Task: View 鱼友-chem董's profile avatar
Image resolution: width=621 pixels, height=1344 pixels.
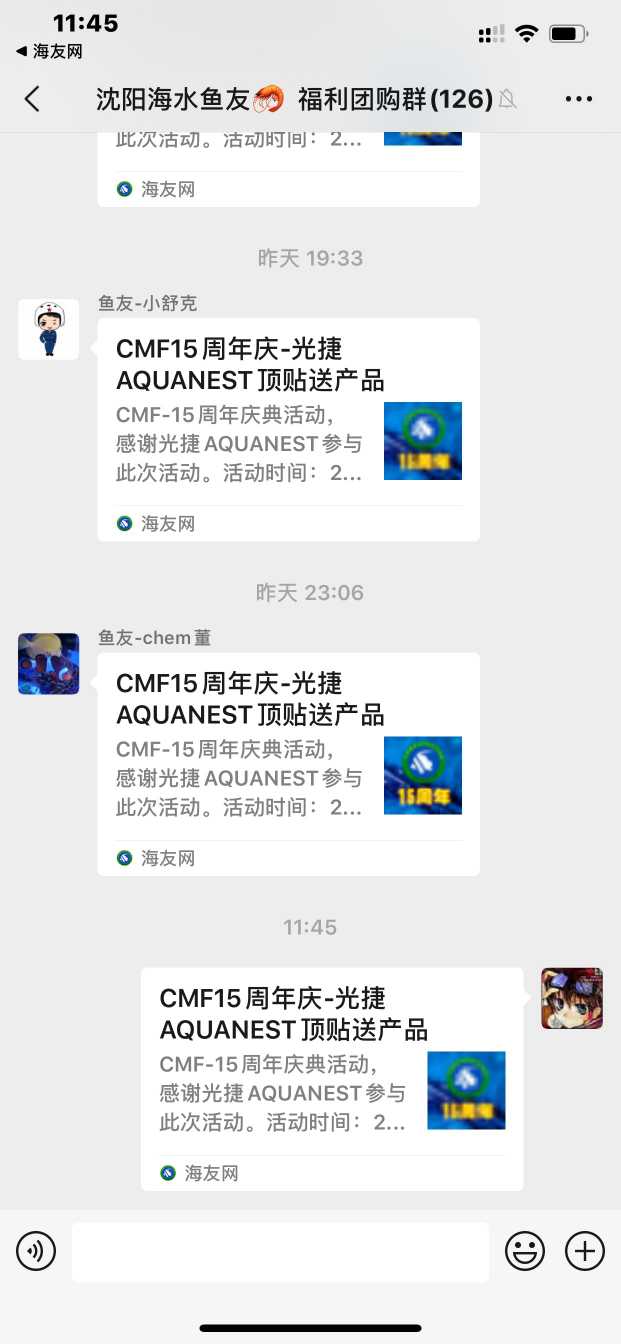Action: [49, 664]
